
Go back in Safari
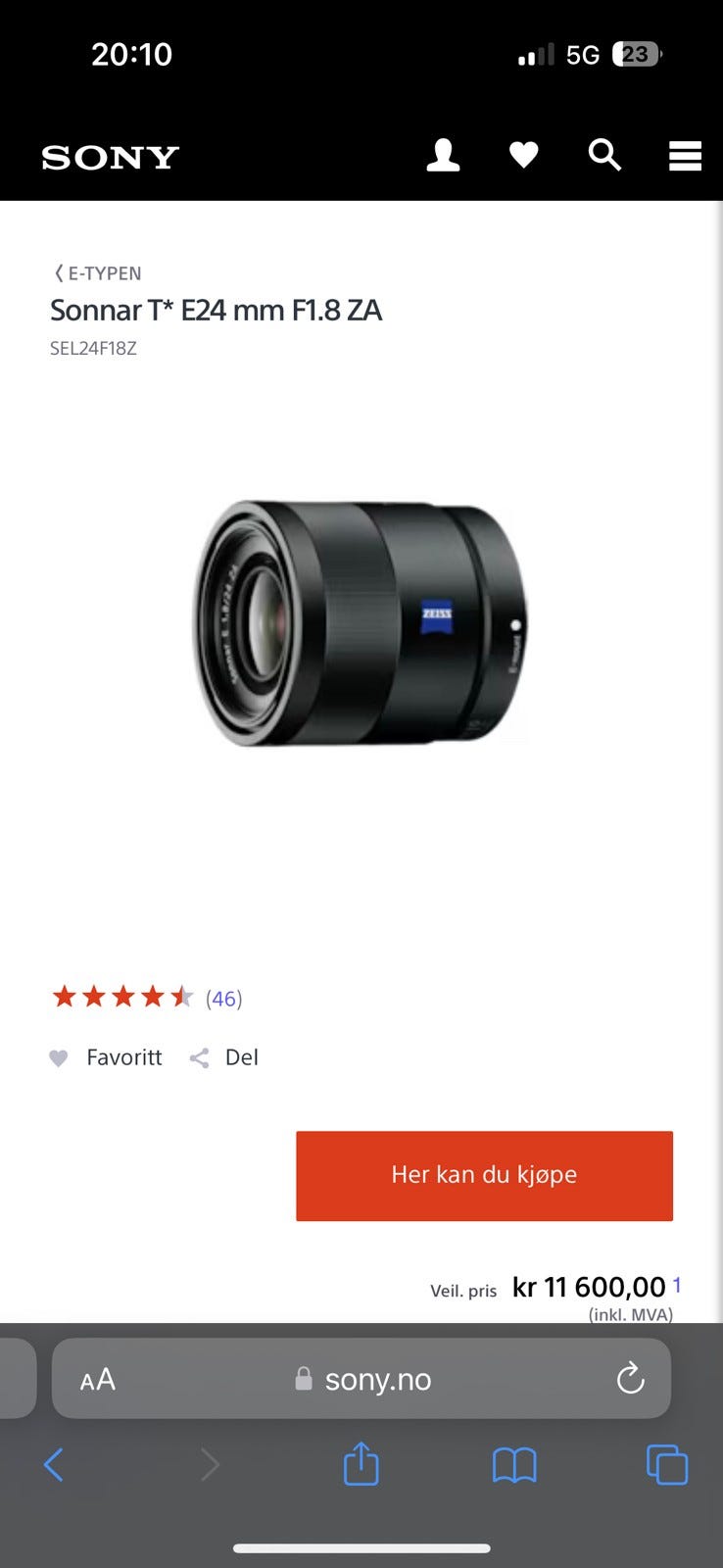[54, 1465]
